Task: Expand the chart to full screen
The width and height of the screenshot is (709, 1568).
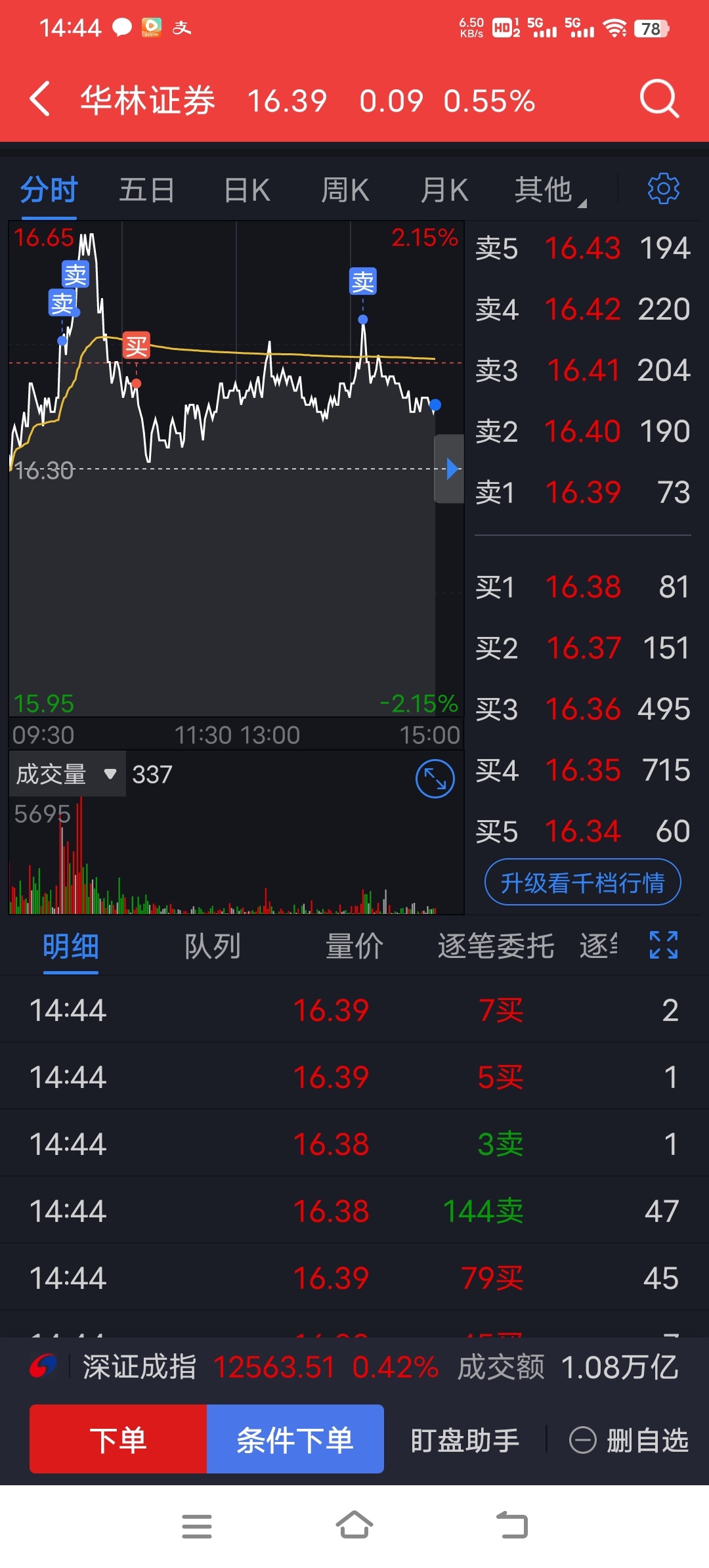Action: [435, 779]
